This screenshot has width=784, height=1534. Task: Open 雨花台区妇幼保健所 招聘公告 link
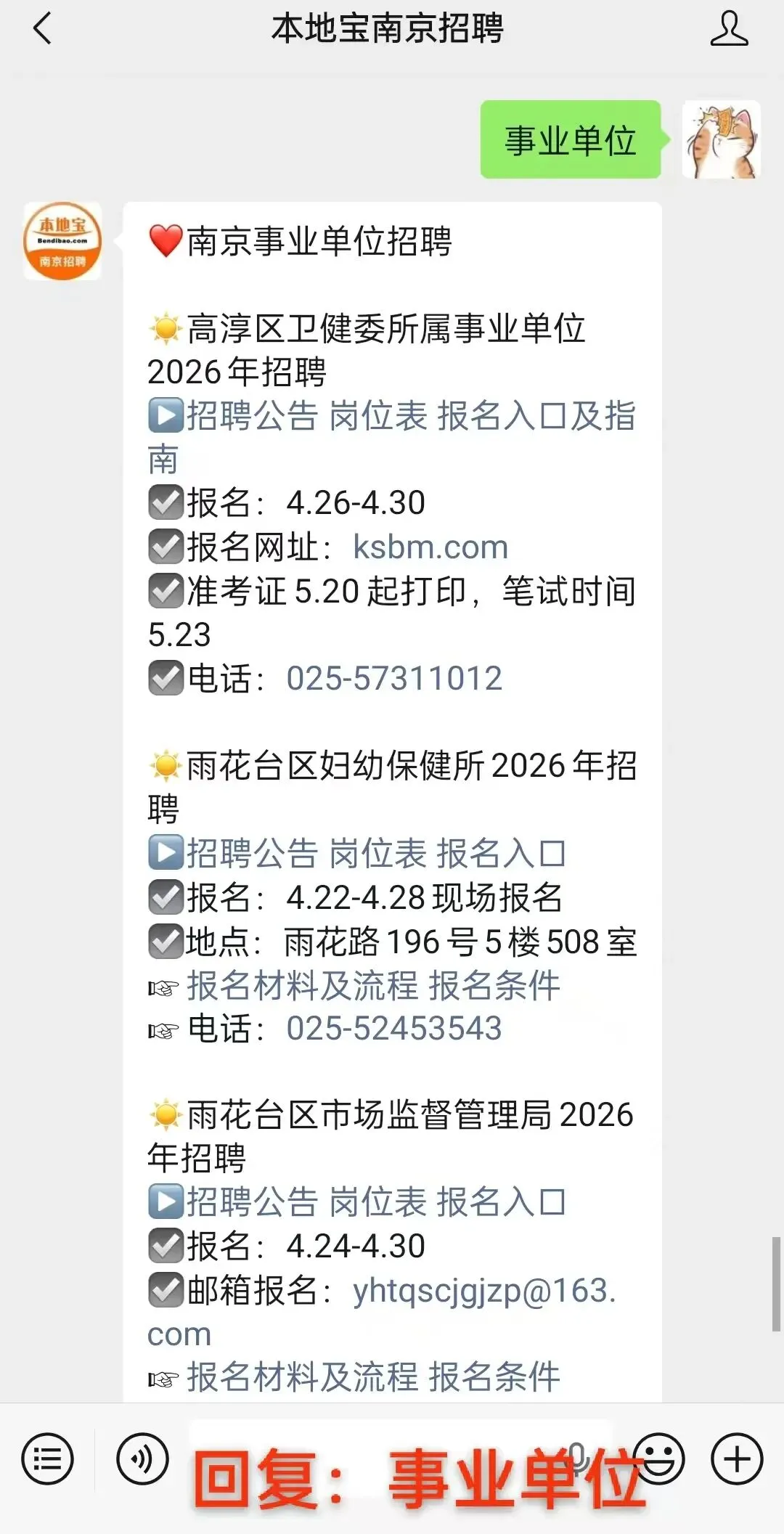pyautogui.click(x=252, y=853)
